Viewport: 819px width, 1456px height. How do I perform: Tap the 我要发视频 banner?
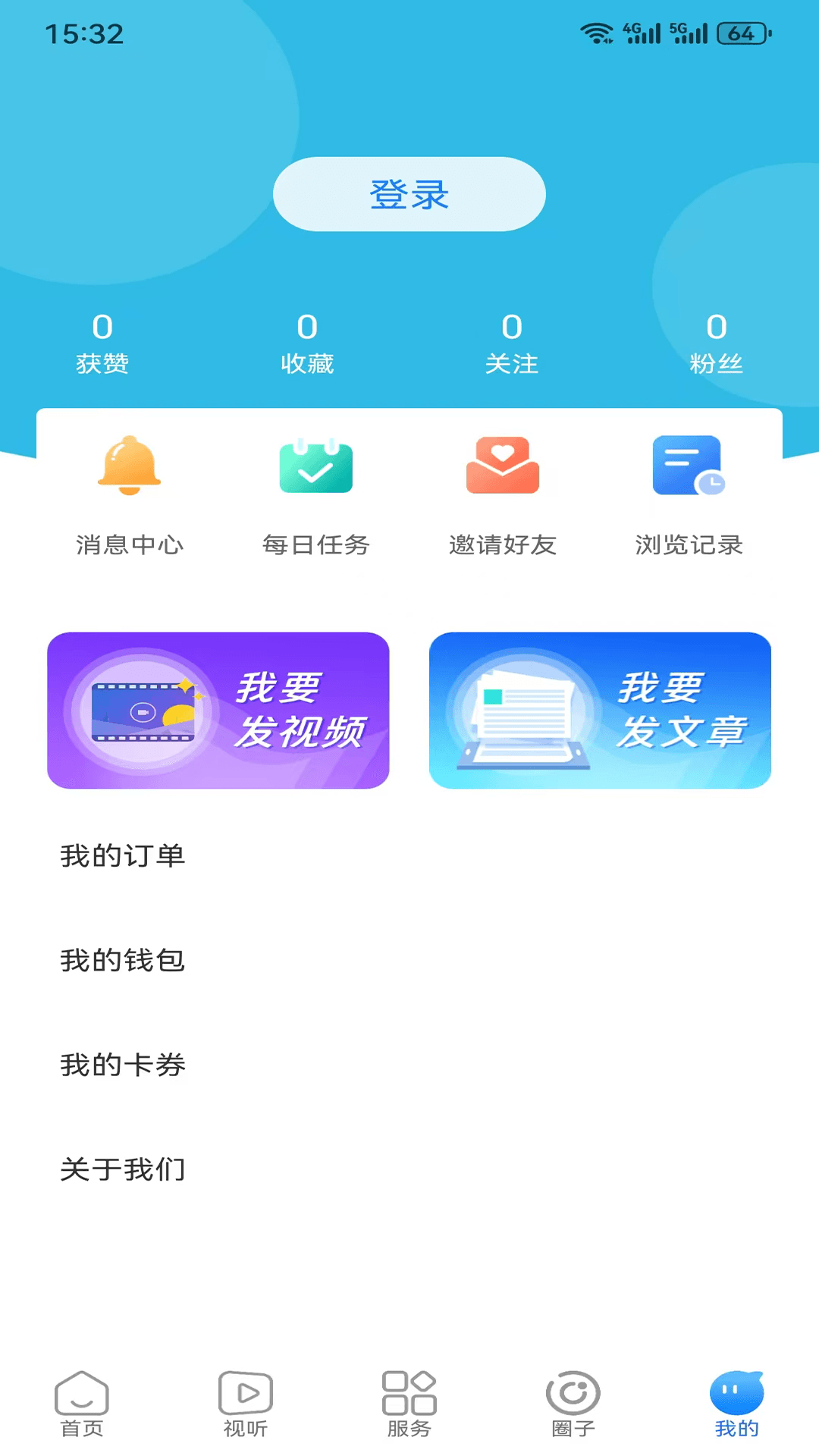218,710
